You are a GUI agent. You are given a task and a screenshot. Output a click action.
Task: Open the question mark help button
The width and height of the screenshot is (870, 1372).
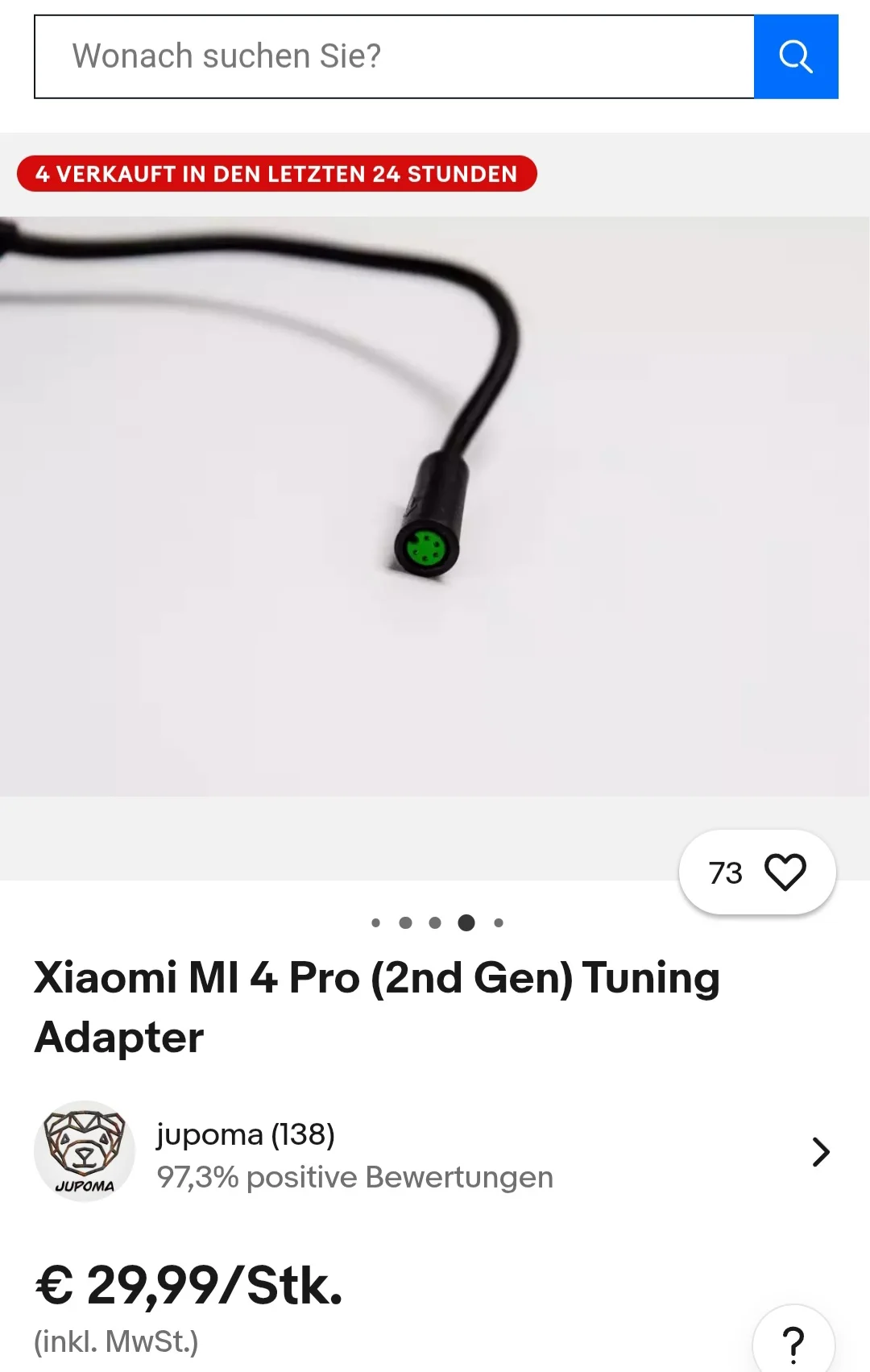793,1342
